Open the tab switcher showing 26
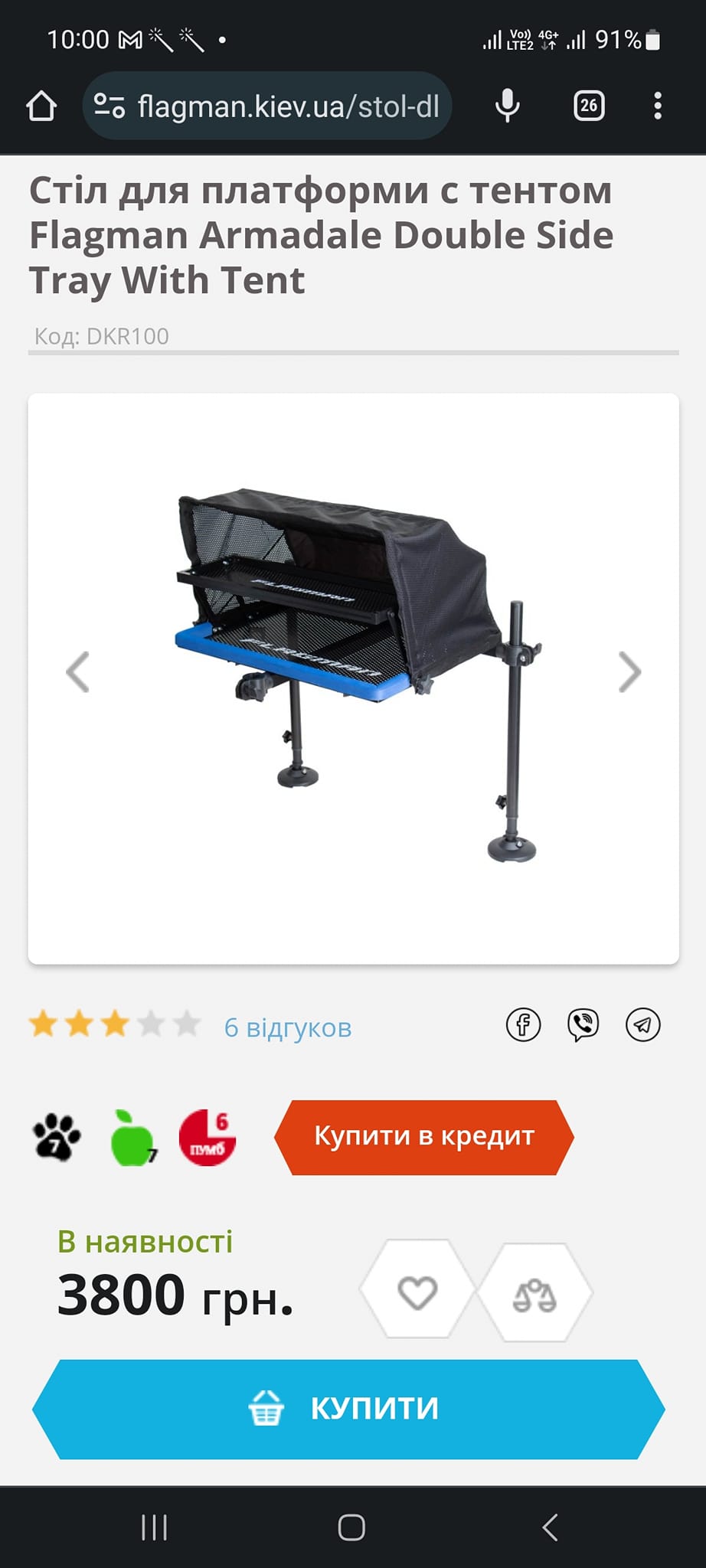This screenshot has height=1568, width=706. tap(589, 106)
